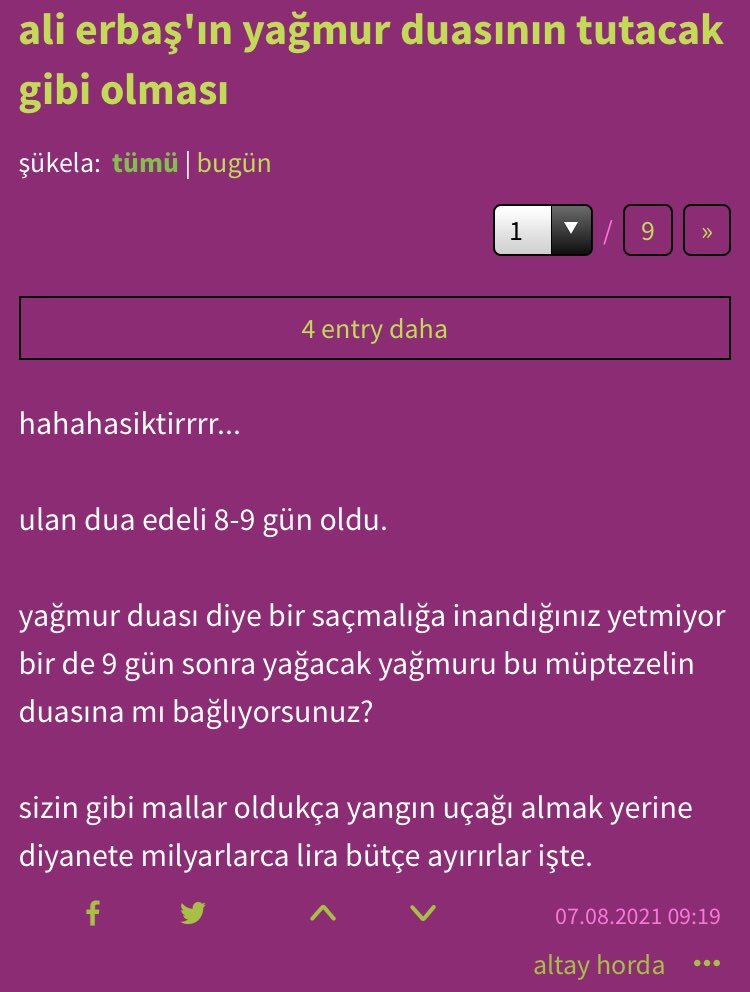Go to the next page arrow
750x992 pixels.
707,231
